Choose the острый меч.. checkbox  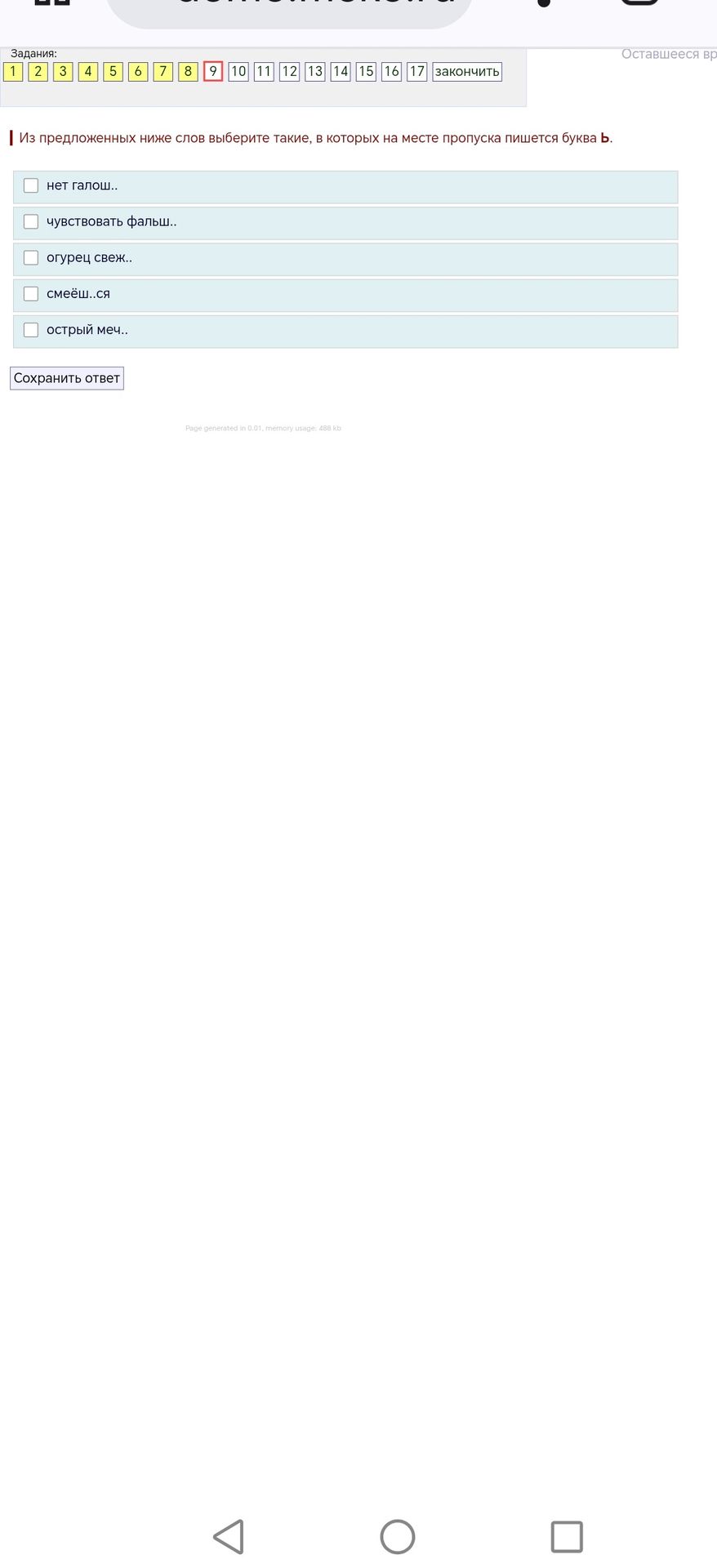click(x=31, y=330)
